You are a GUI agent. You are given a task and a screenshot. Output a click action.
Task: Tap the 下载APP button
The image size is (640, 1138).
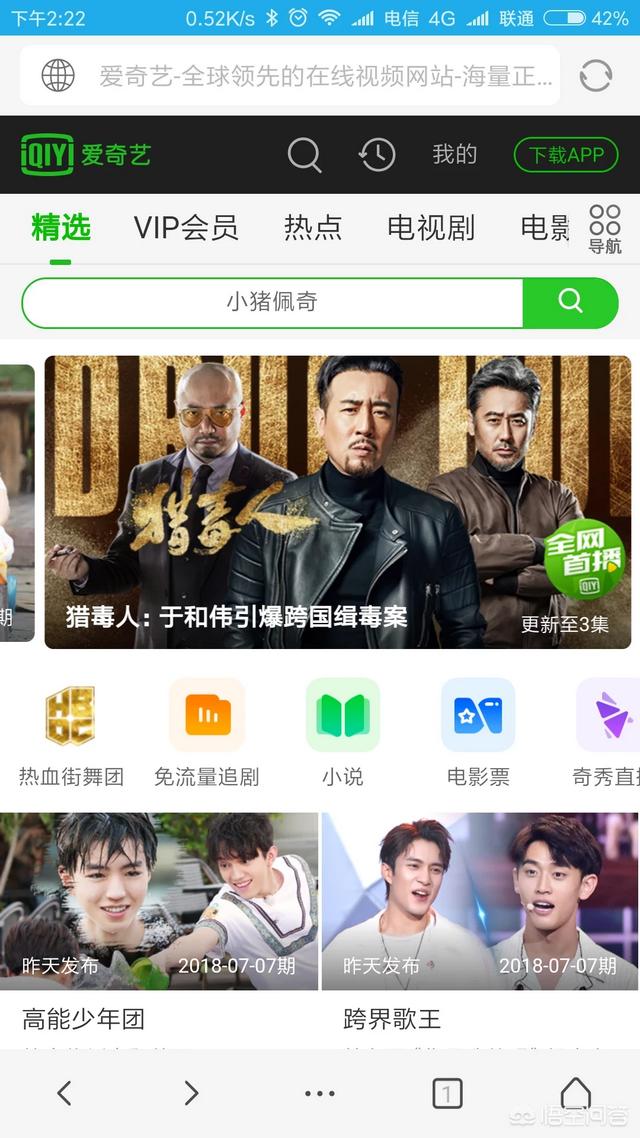pyautogui.click(x=566, y=155)
